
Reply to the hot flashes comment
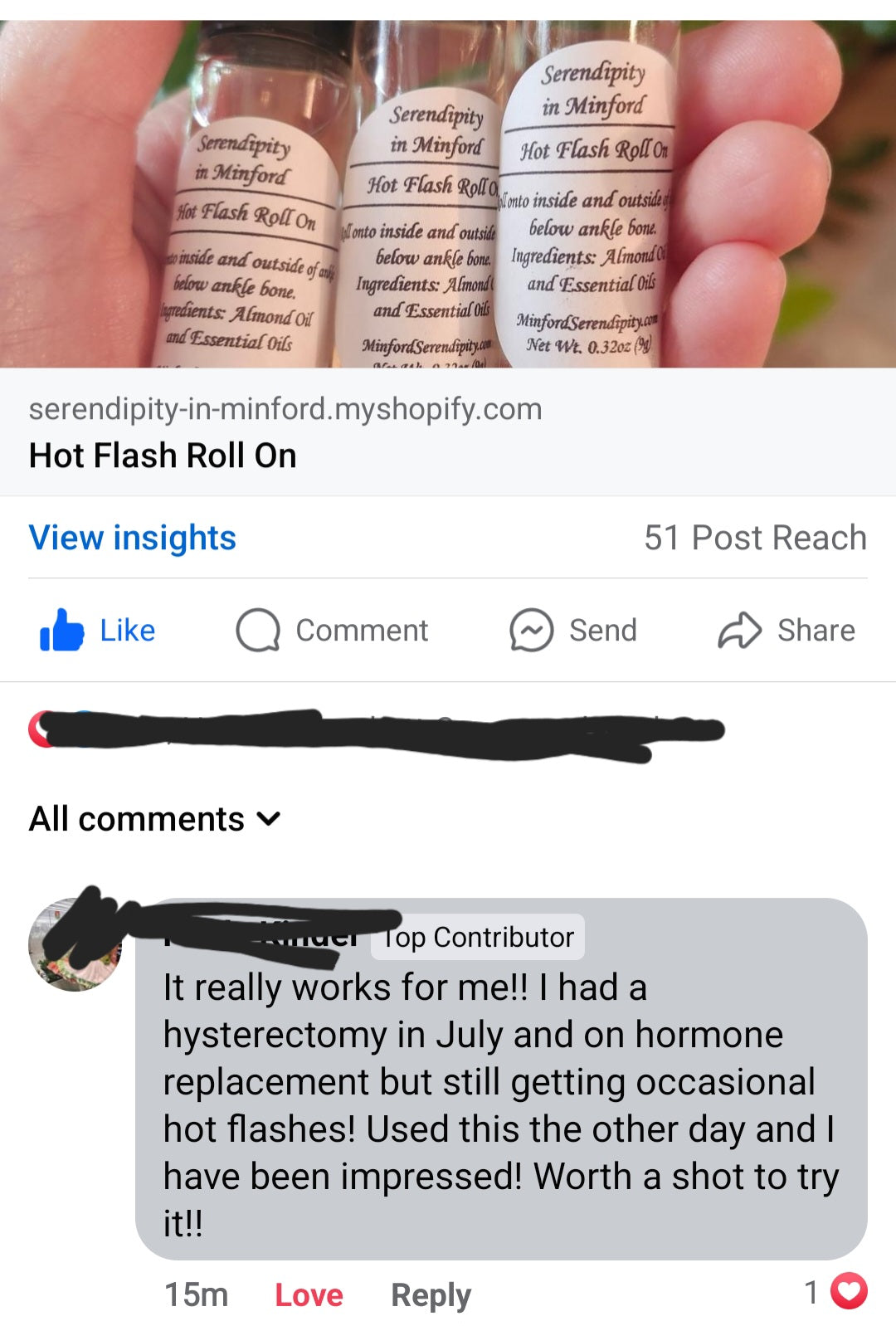(431, 1294)
